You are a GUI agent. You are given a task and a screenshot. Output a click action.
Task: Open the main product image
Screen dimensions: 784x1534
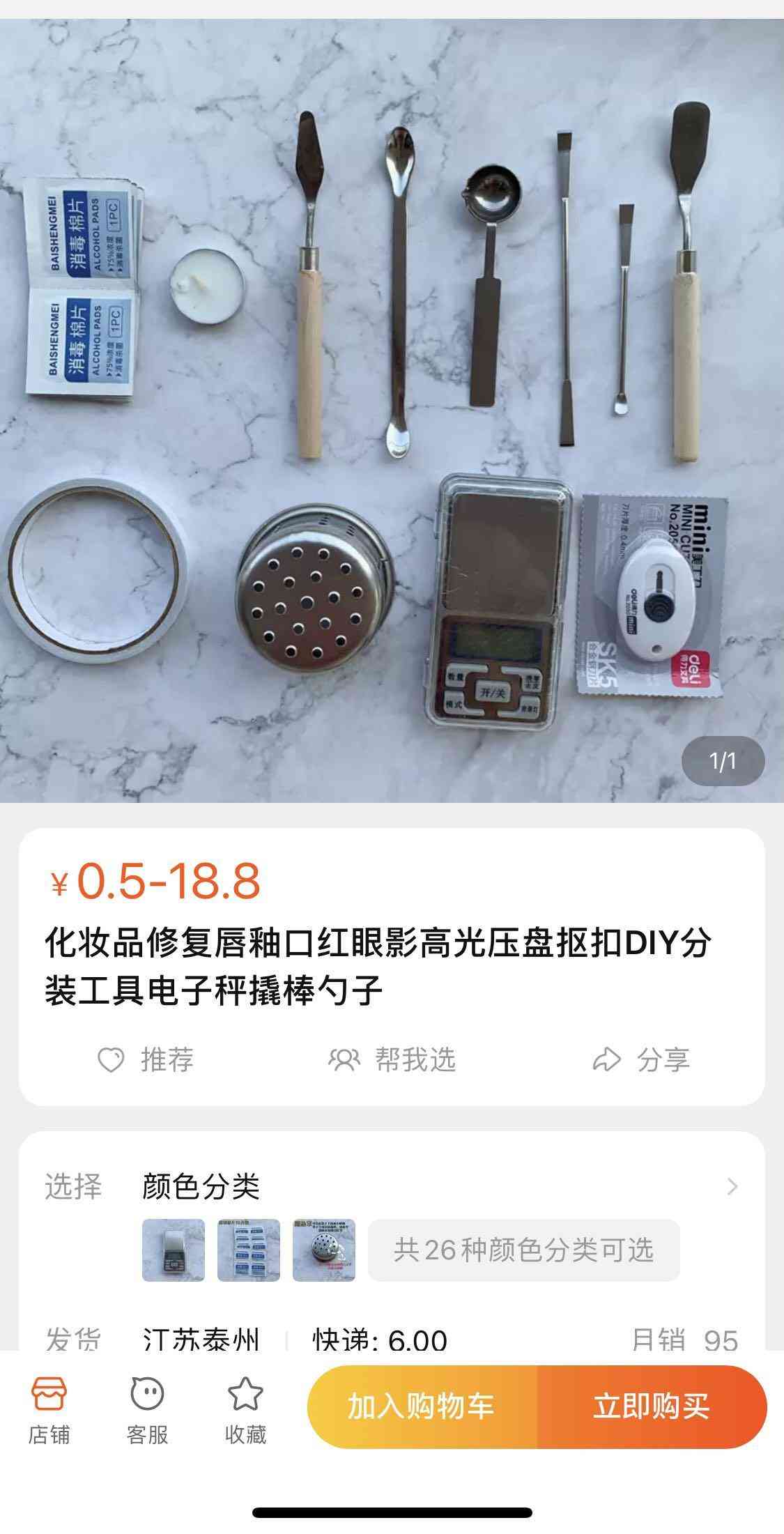[x=392, y=411]
